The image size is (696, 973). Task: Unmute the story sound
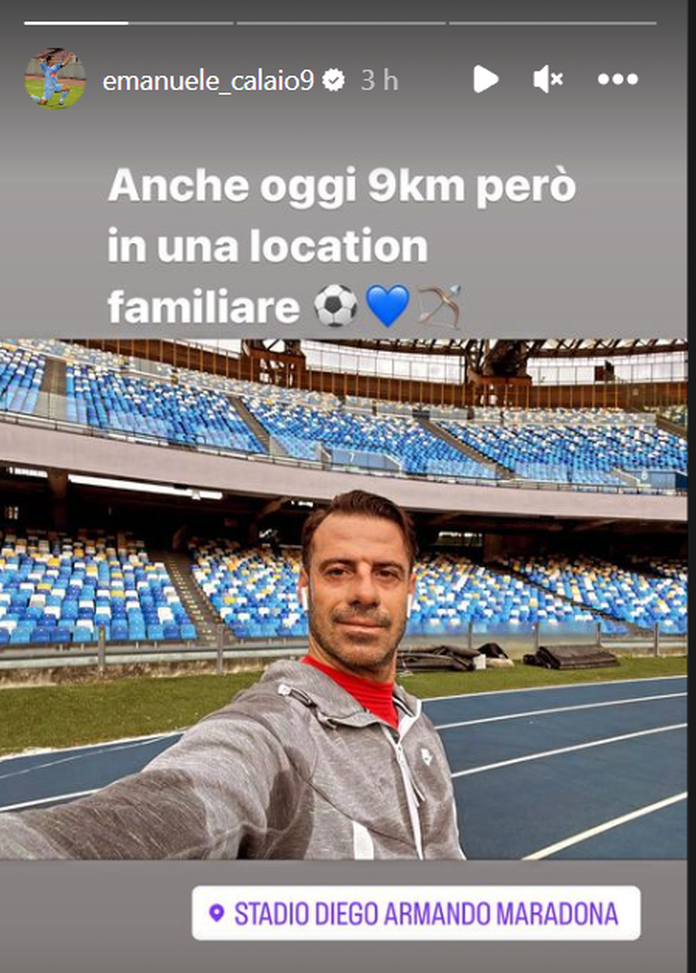pos(548,79)
